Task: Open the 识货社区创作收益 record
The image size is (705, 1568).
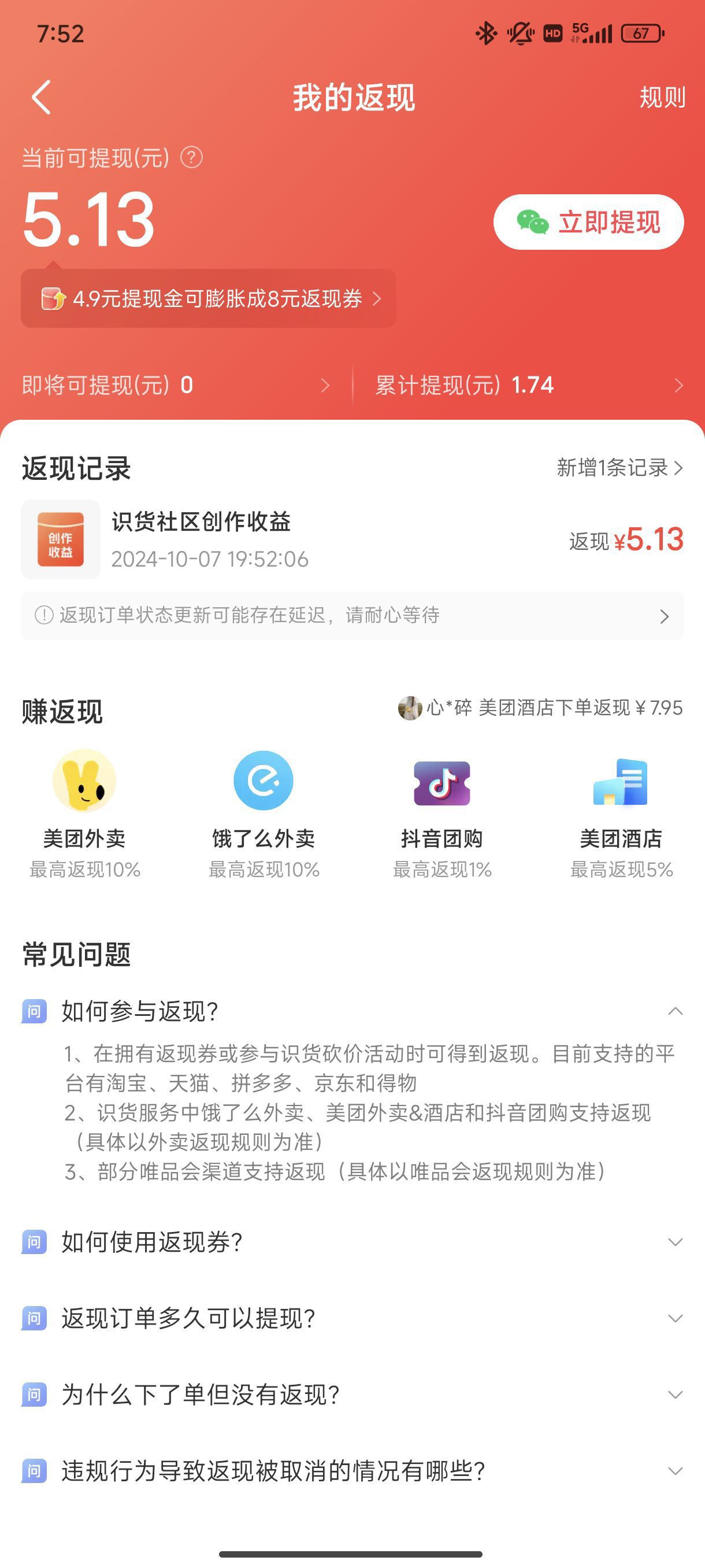Action: (352, 539)
